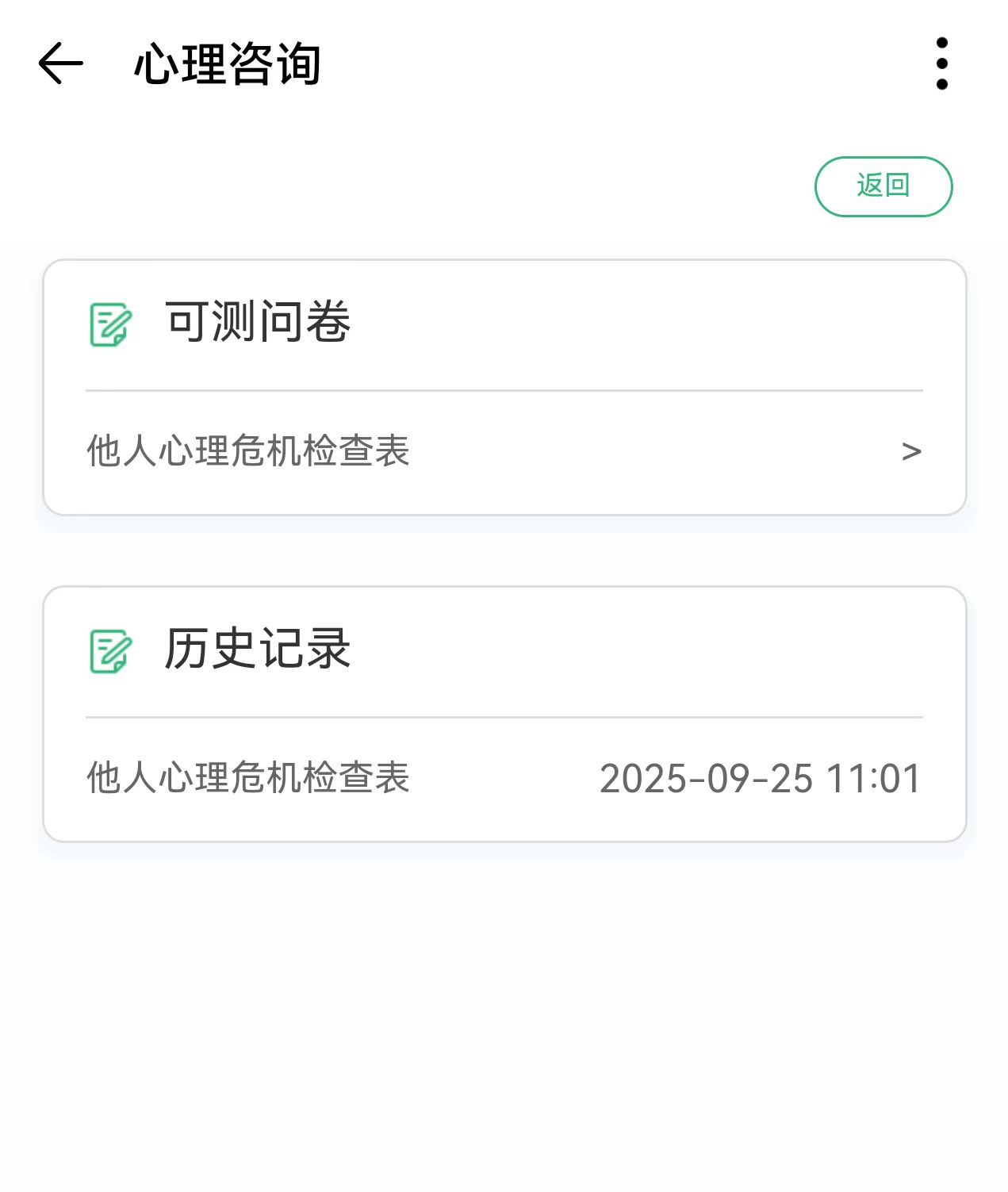Open the three-dot overflow menu

(941, 63)
